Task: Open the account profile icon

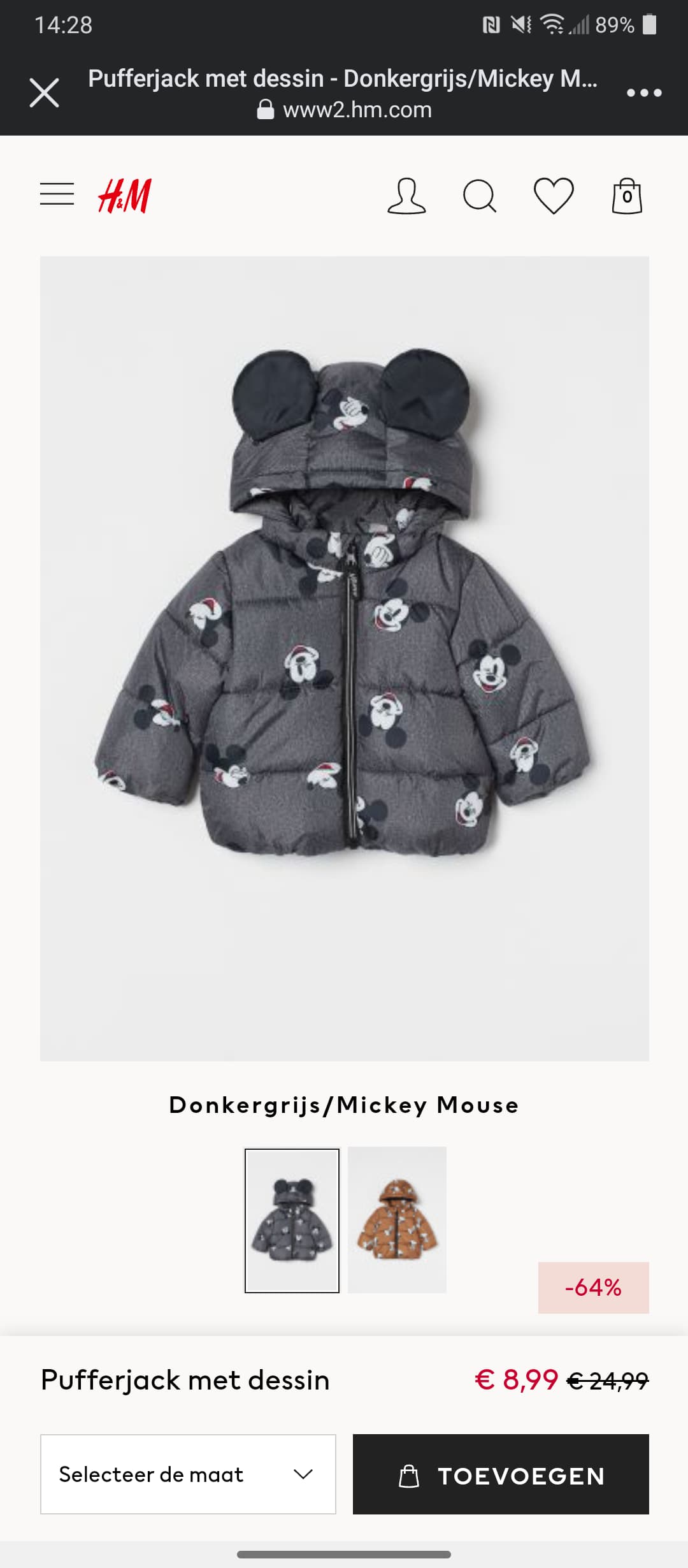Action: [406, 196]
